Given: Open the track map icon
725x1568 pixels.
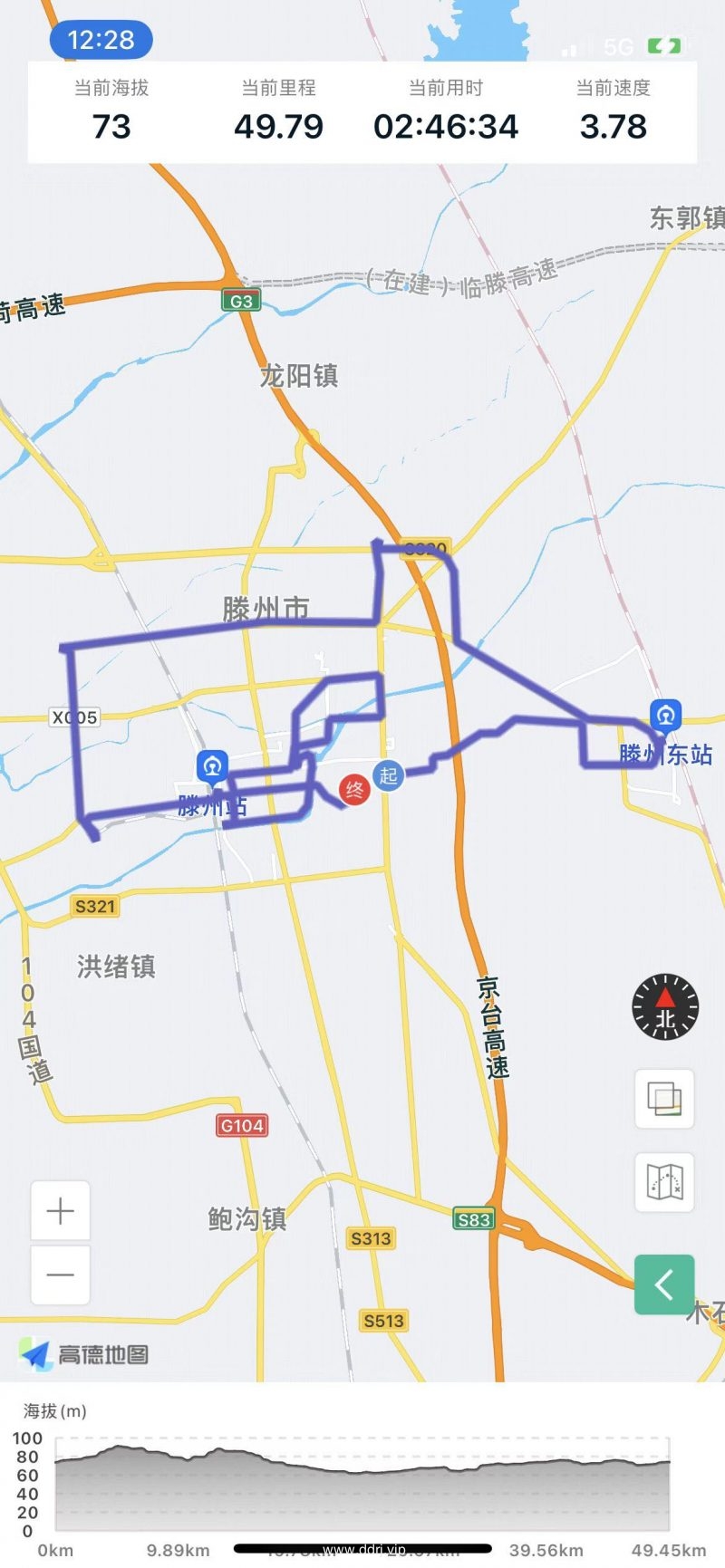Looking at the screenshot, I should [664, 1182].
